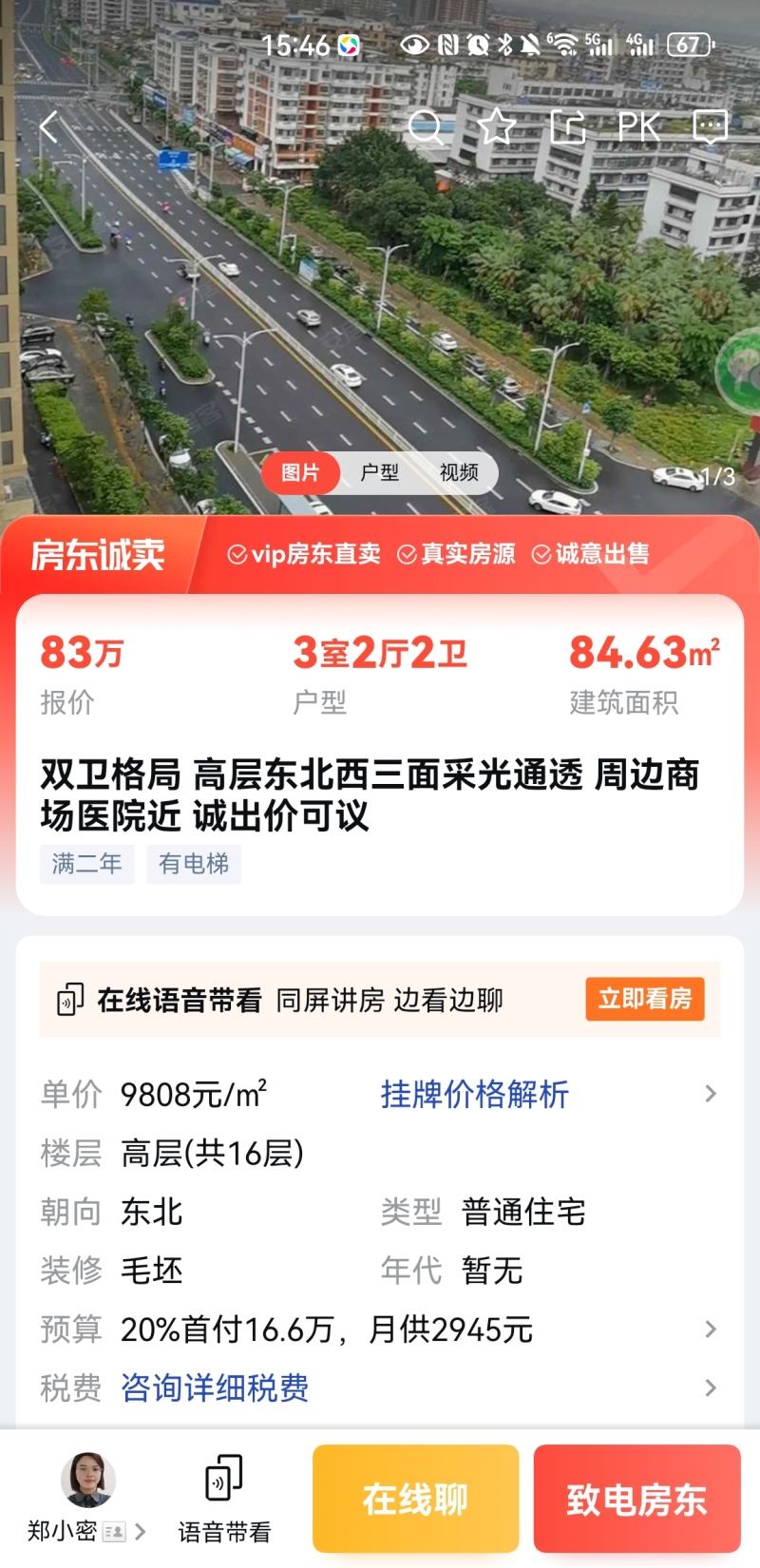Open 挂牌价格解析
The width and height of the screenshot is (760, 1568).
pos(474,1094)
